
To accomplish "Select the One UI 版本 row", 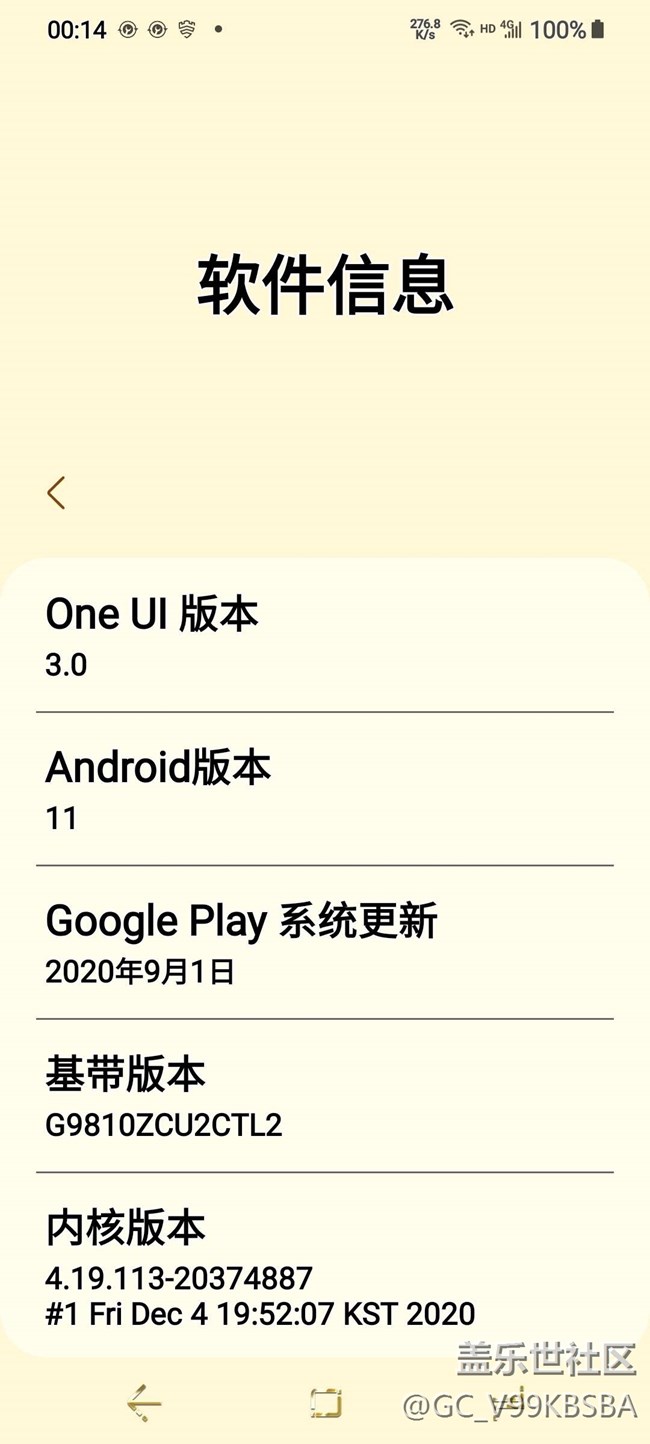I will [324, 636].
